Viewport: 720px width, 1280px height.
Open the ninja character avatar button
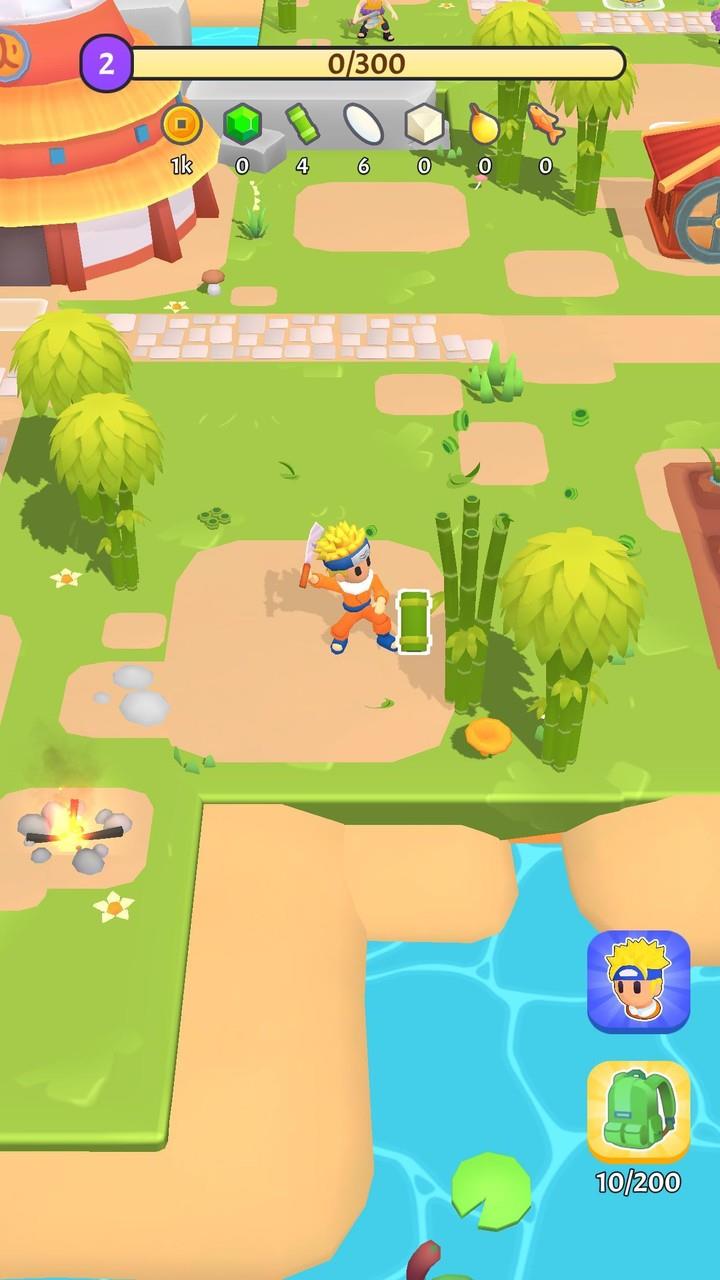[x=638, y=981]
